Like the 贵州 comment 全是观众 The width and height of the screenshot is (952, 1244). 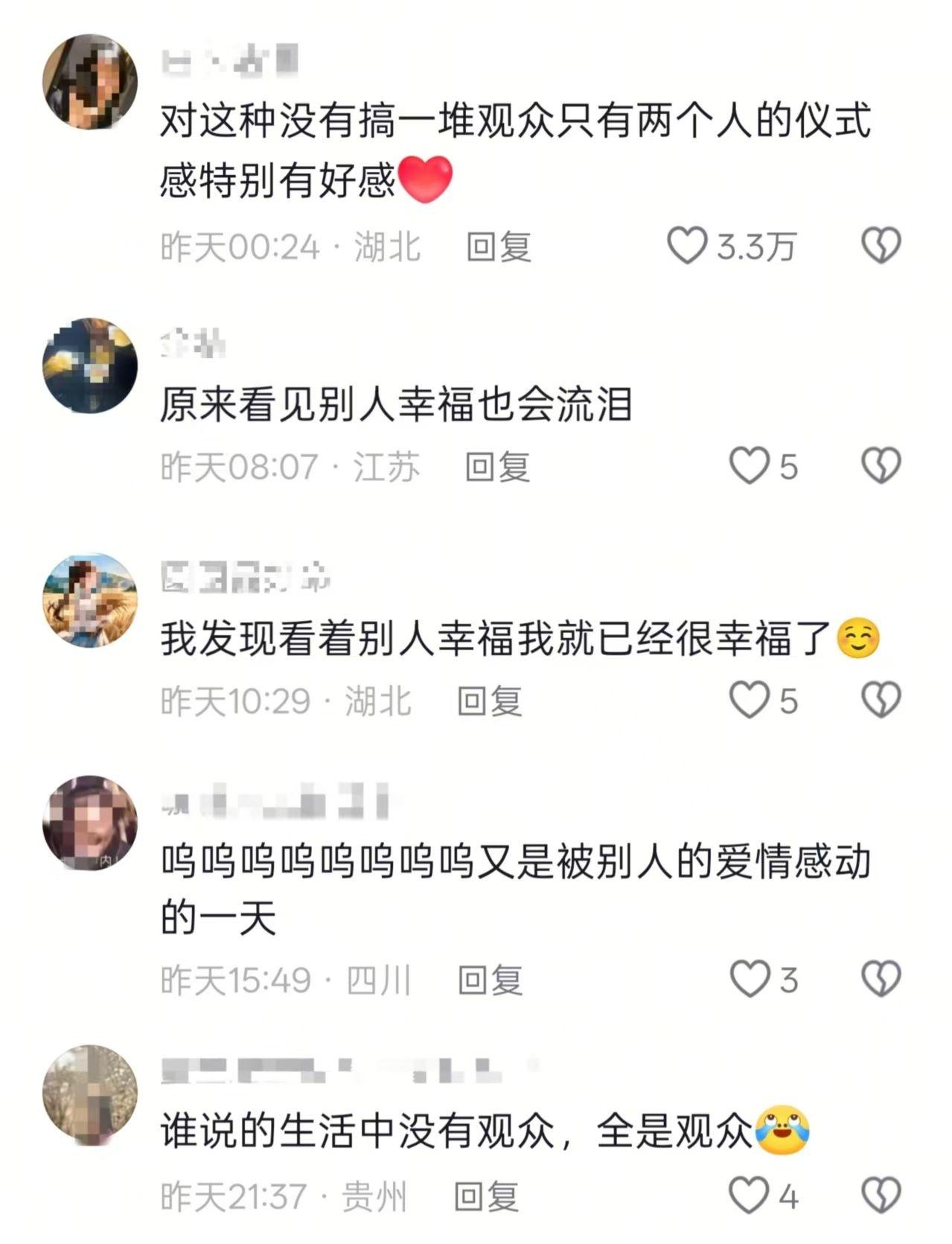click(x=747, y=1196)
